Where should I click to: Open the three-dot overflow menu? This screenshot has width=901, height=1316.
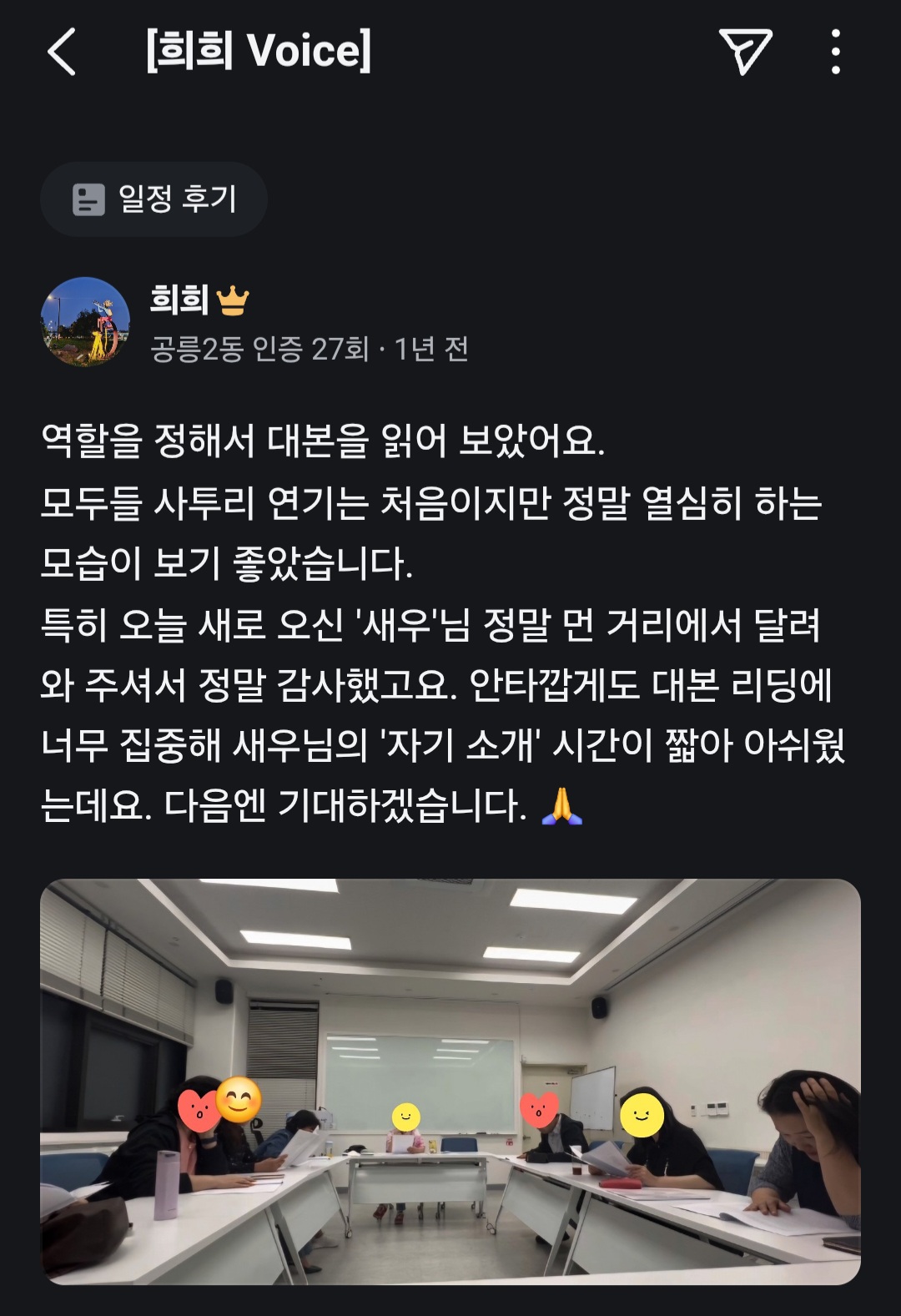pos(835,52)
